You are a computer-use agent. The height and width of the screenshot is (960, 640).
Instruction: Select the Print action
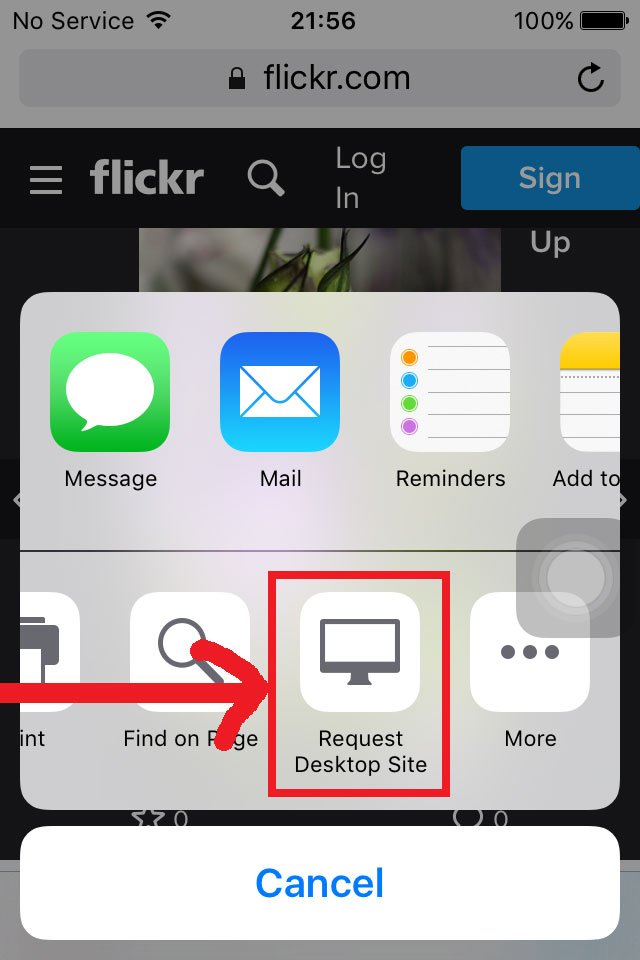point(45,652)
